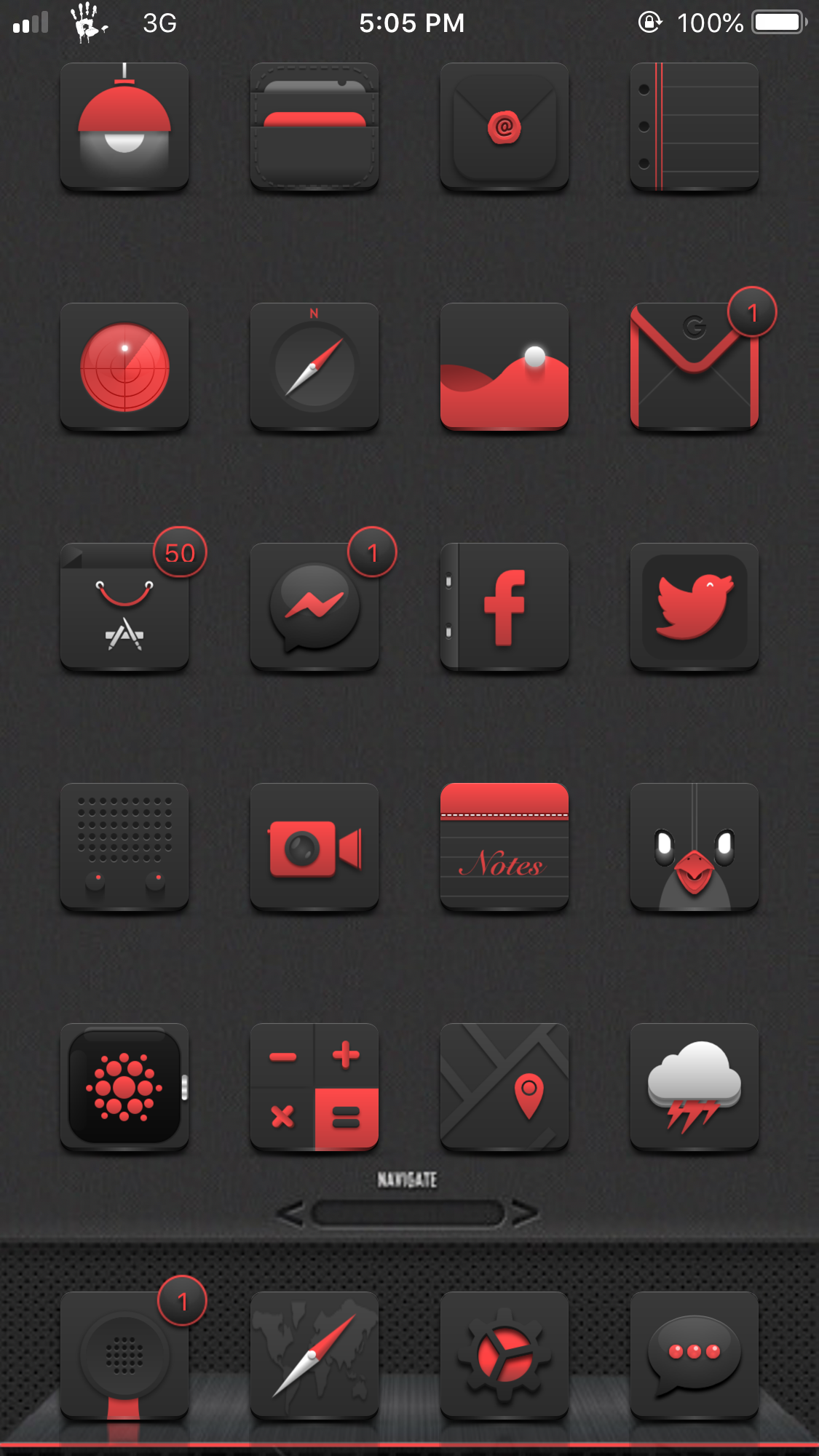Launch the Facebook app
This screenshot has width=819, height=1456.
pyautogui.click(x=504, y=606)
